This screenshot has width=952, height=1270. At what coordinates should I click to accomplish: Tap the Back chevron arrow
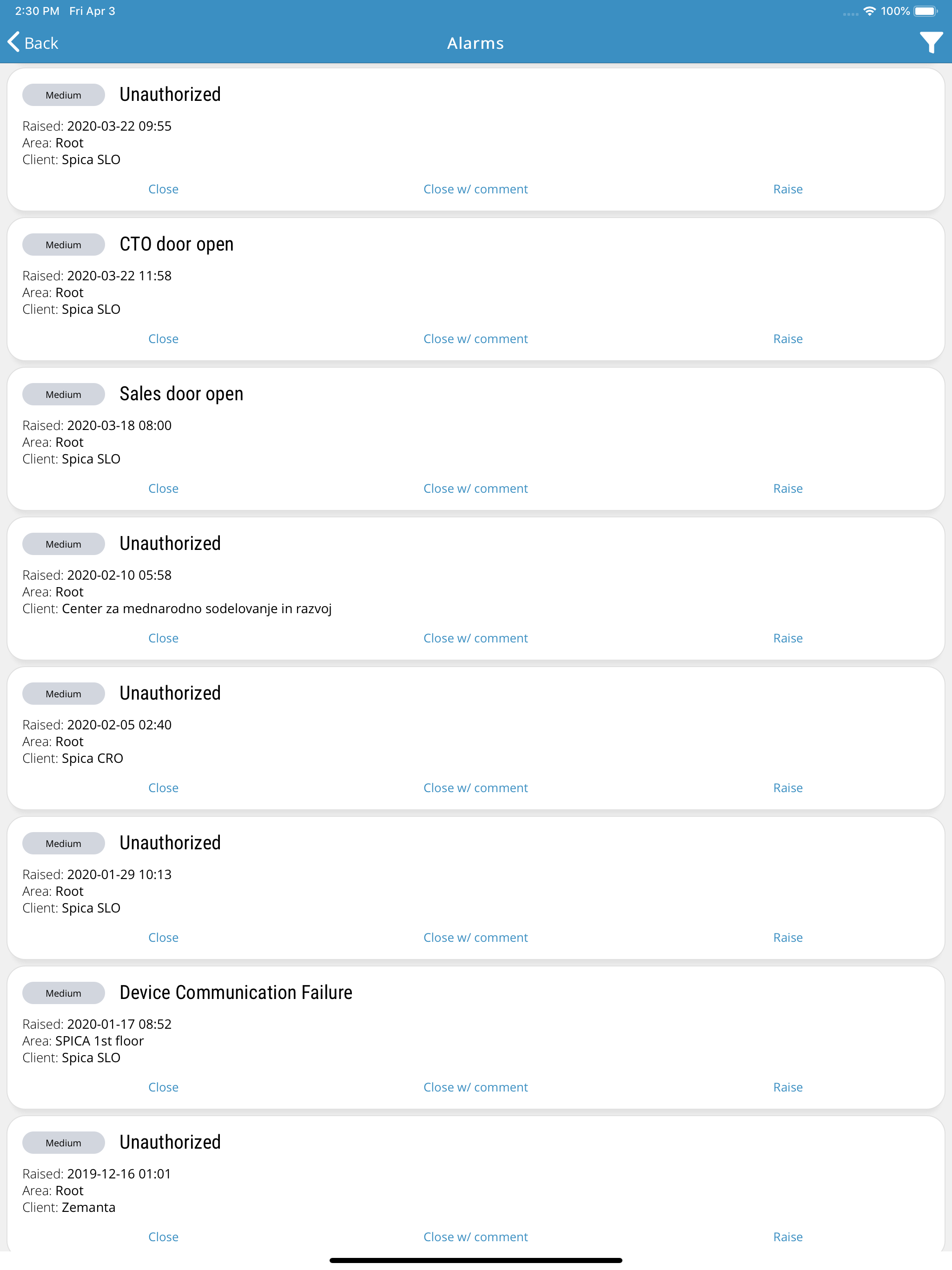(12, 42)
